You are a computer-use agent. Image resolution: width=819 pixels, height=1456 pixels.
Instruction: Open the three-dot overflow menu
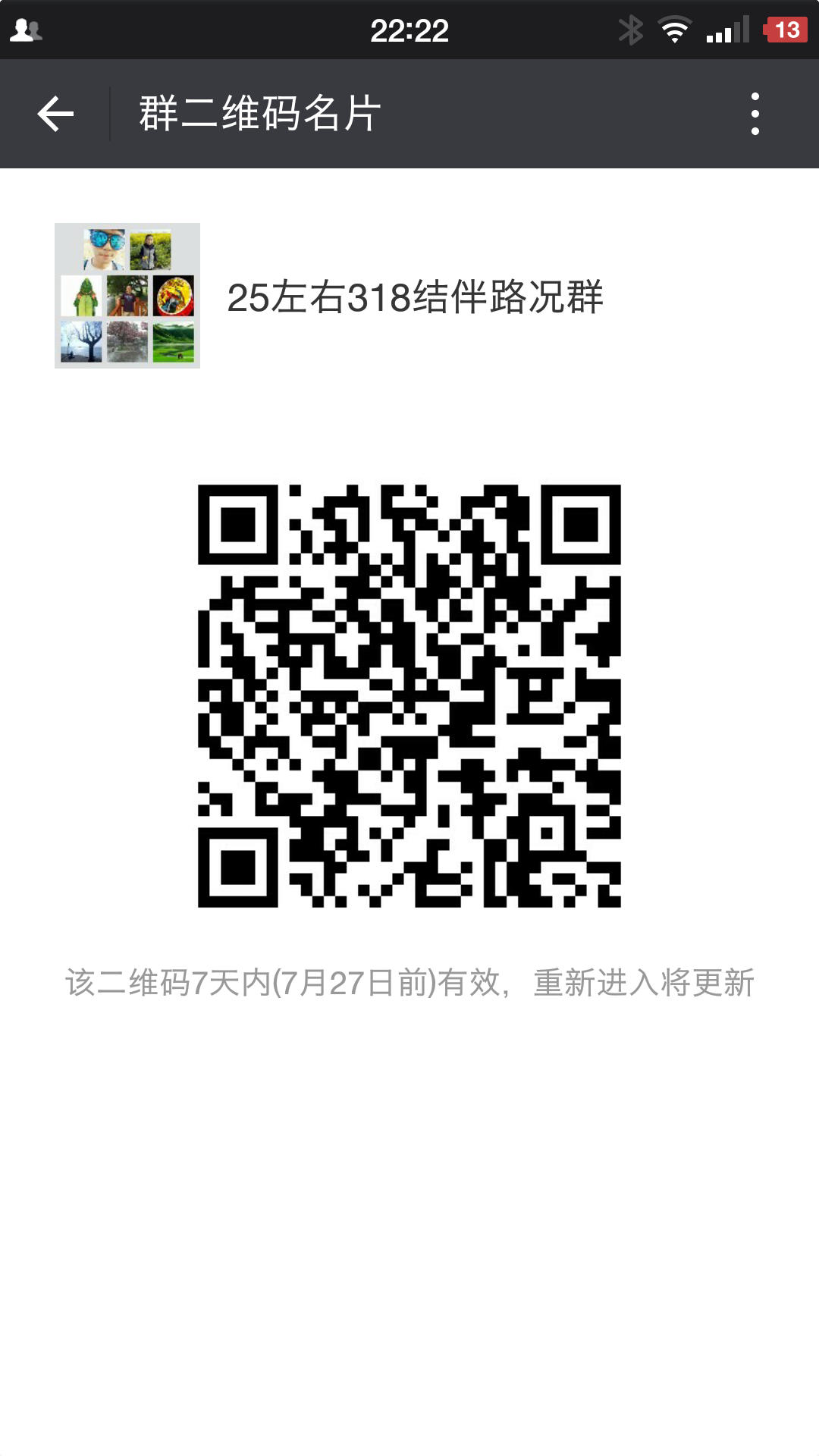click(x=755, y=114)
